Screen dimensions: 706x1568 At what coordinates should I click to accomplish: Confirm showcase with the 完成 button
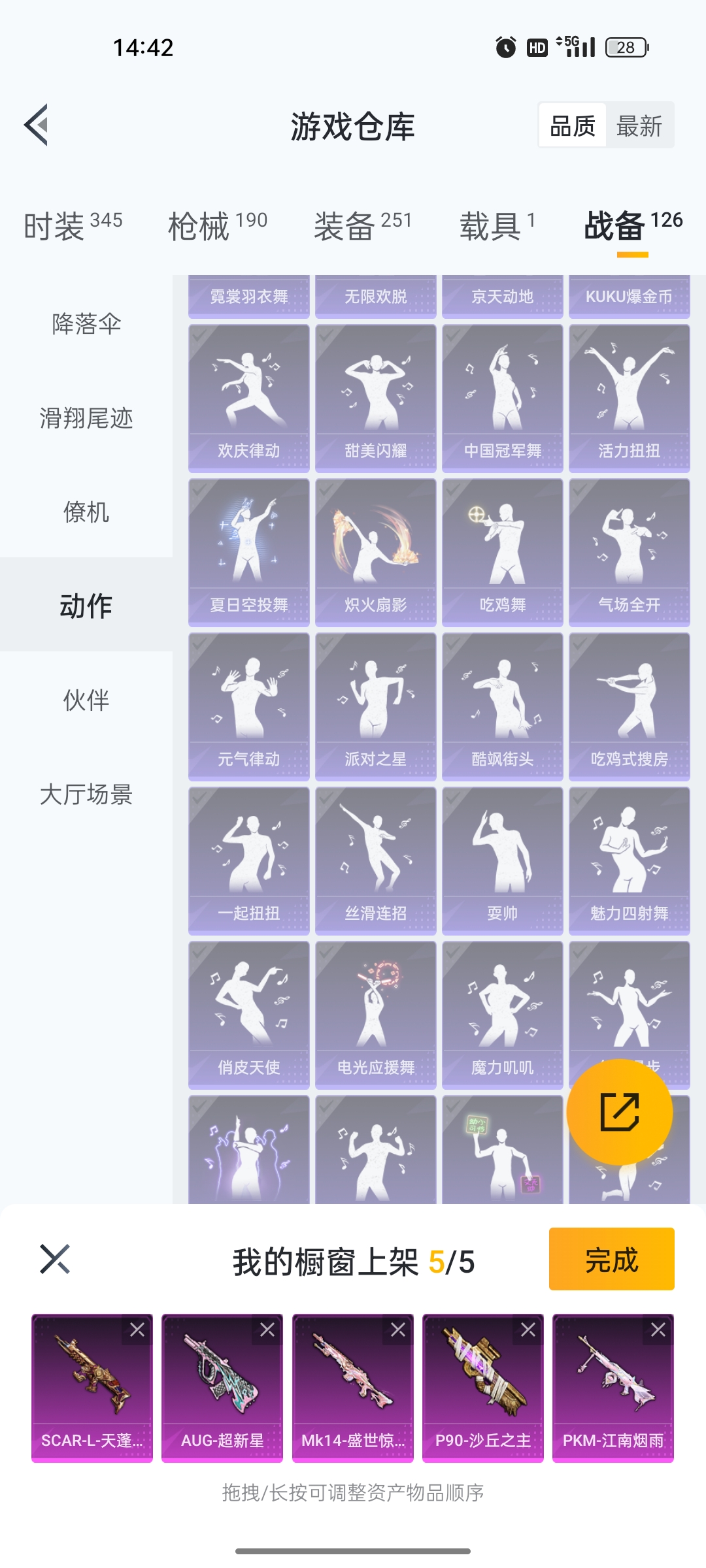(x=611, y=1259)
